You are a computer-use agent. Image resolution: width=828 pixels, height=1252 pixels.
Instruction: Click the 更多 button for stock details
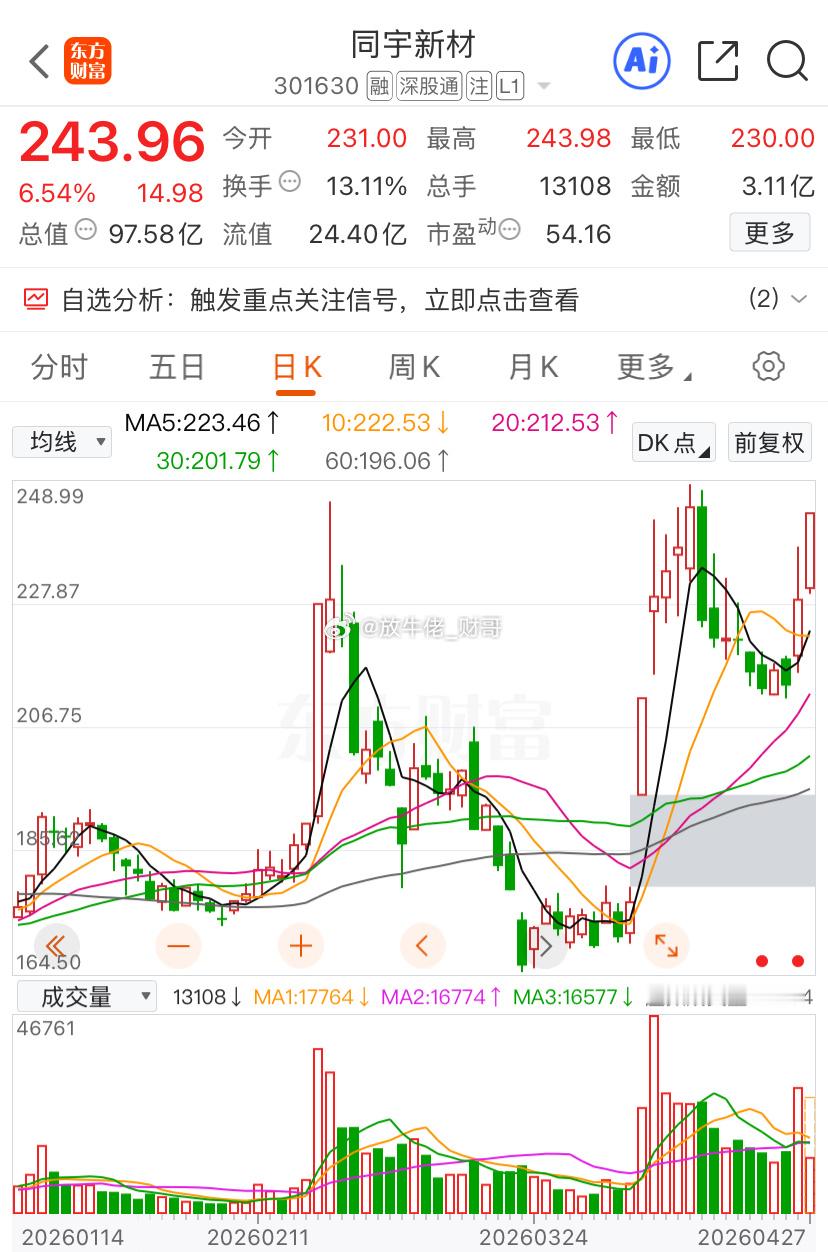tap(769, 232)
